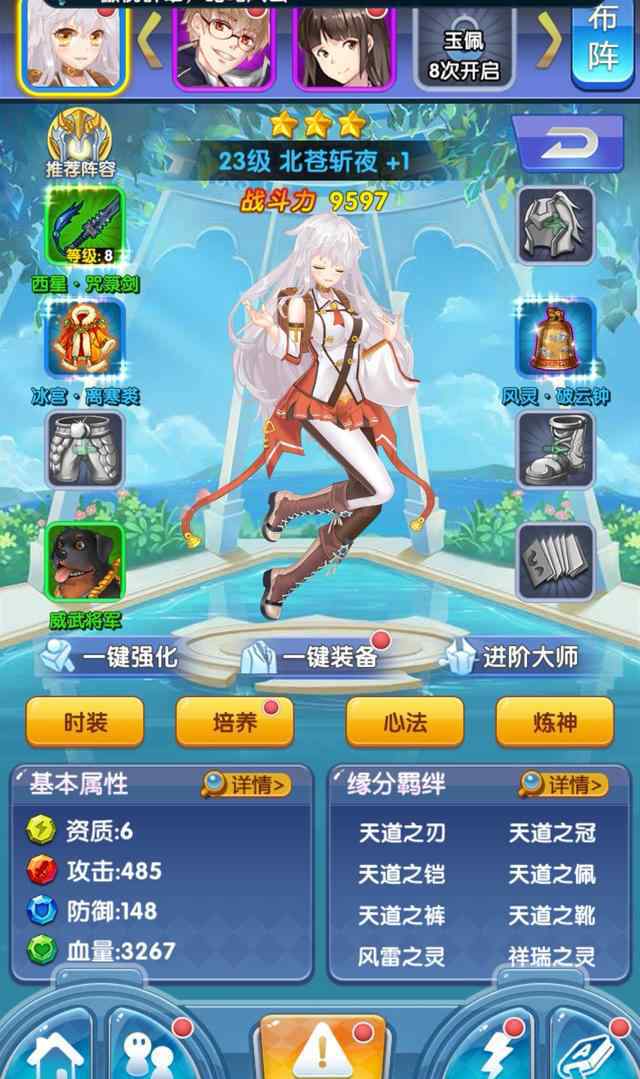Screen dimensions: 640x1079
Task: Tap 一键强化 quick enhance
Action: (112, 657)
